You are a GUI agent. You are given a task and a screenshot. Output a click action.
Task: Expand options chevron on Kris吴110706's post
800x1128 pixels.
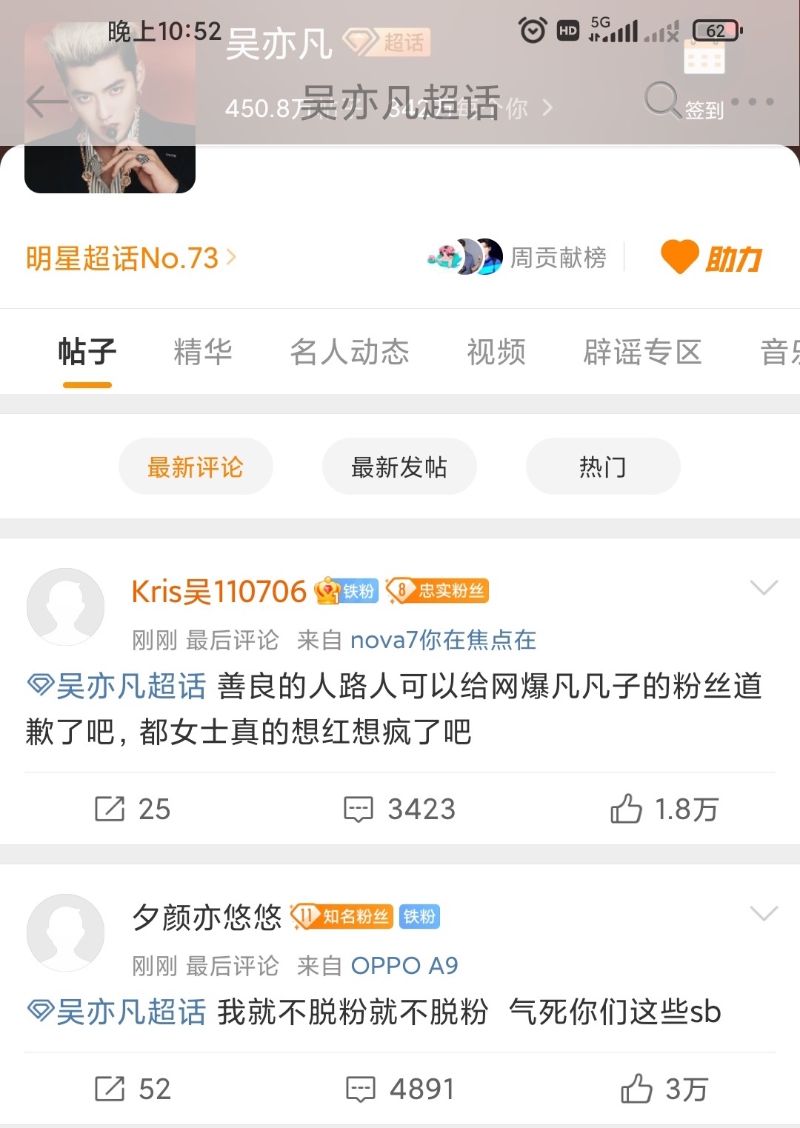pos(763,588)
